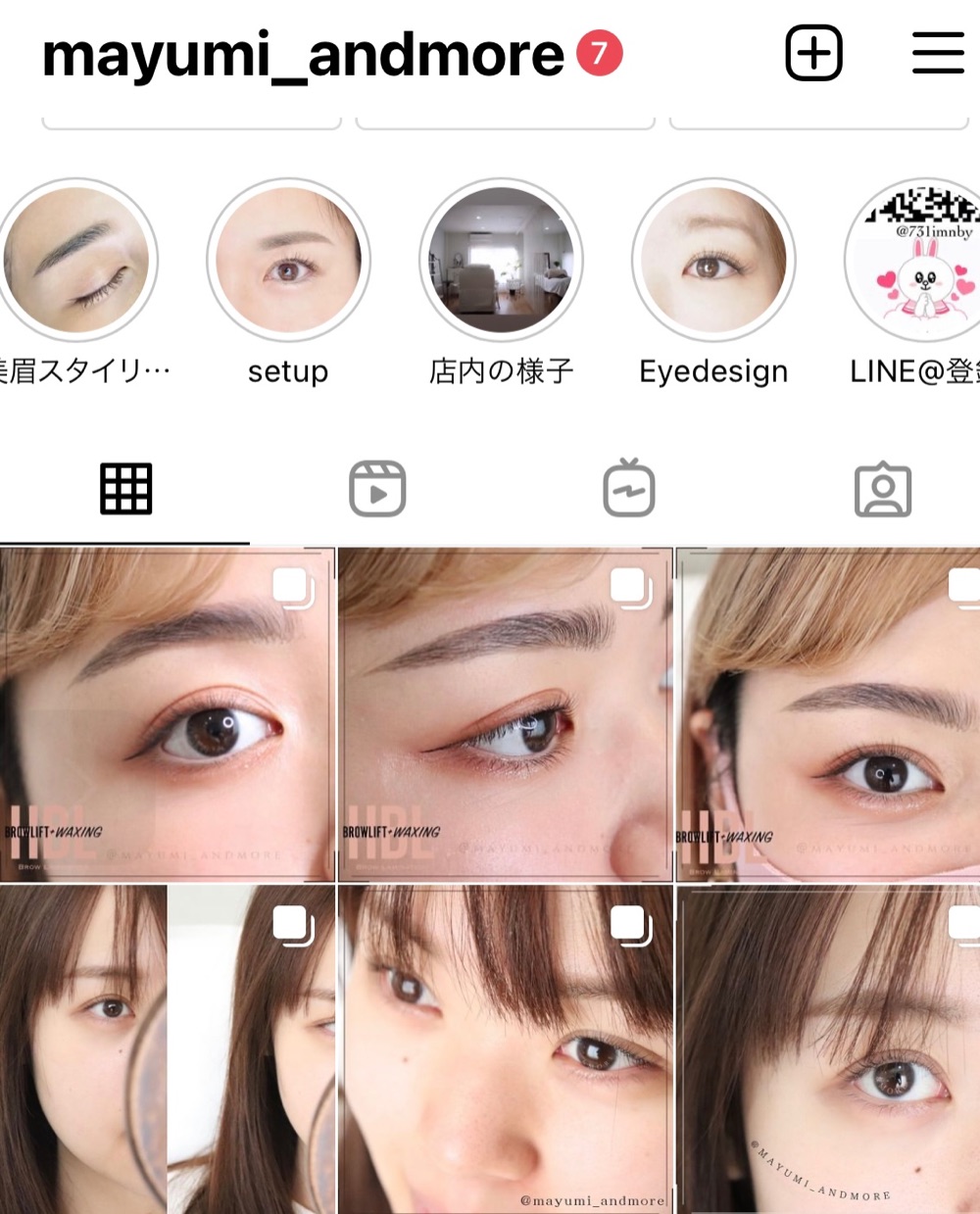The width and height of the screenshot is (980, 1214).
Task: Open the 美眉スタイリング story highlight
Action: pyautogui.click(x=76, y=261)
